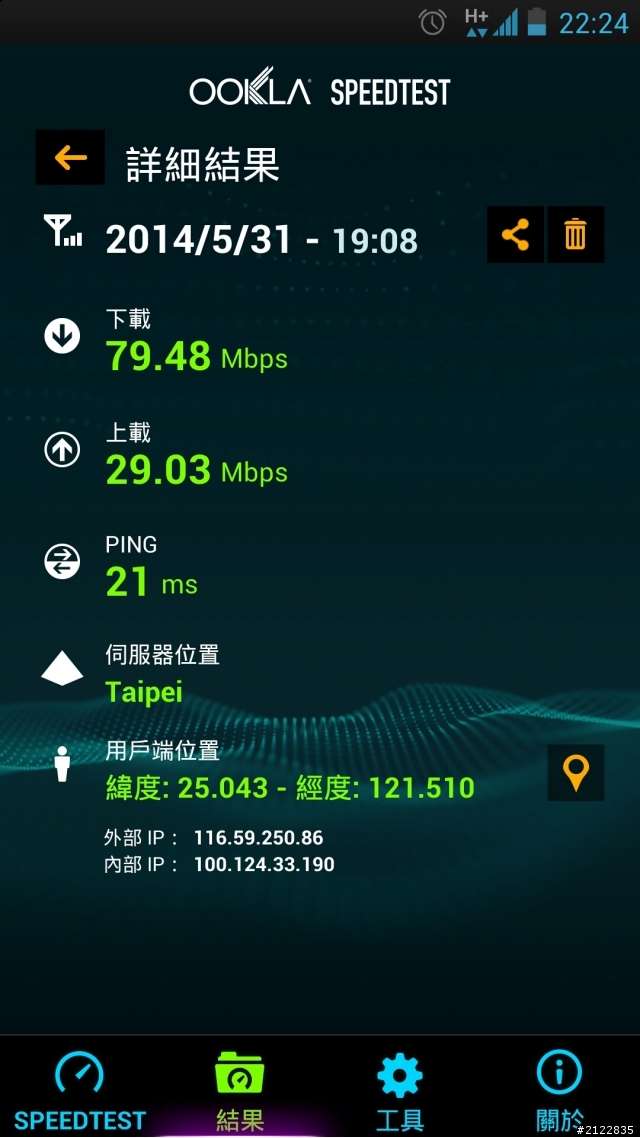Viewport: 640px width, 1138px height.
Task: Go back using the orange arrow
Action: (x=70, y=157)
